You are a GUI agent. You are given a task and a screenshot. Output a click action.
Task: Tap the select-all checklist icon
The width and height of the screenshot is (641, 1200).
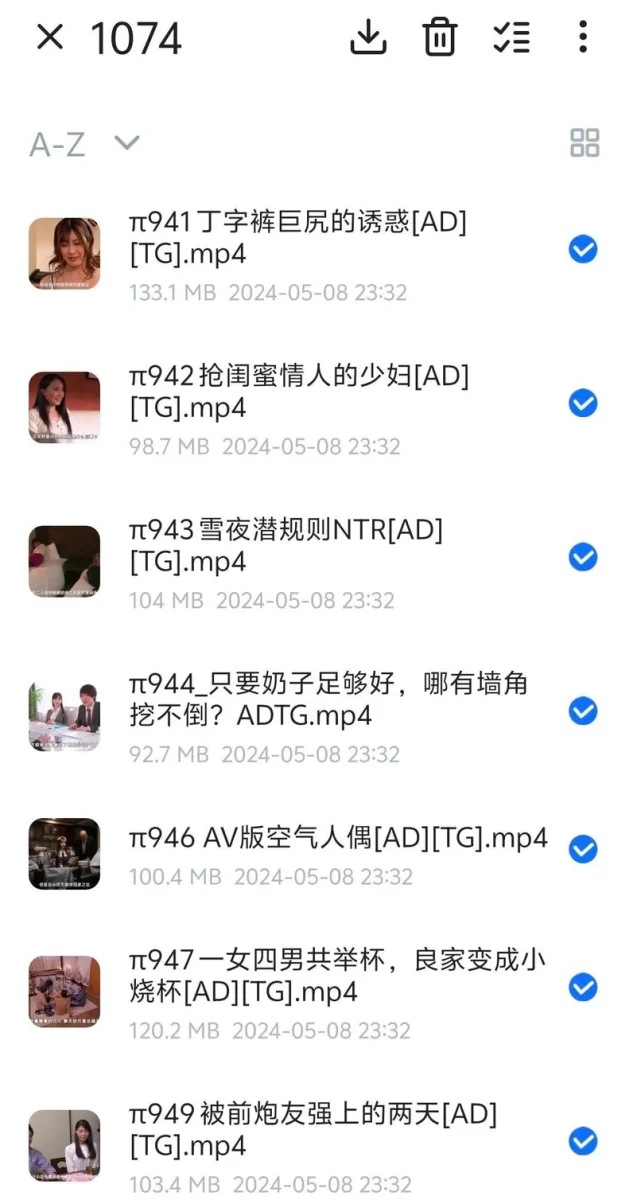coord(512,38)
